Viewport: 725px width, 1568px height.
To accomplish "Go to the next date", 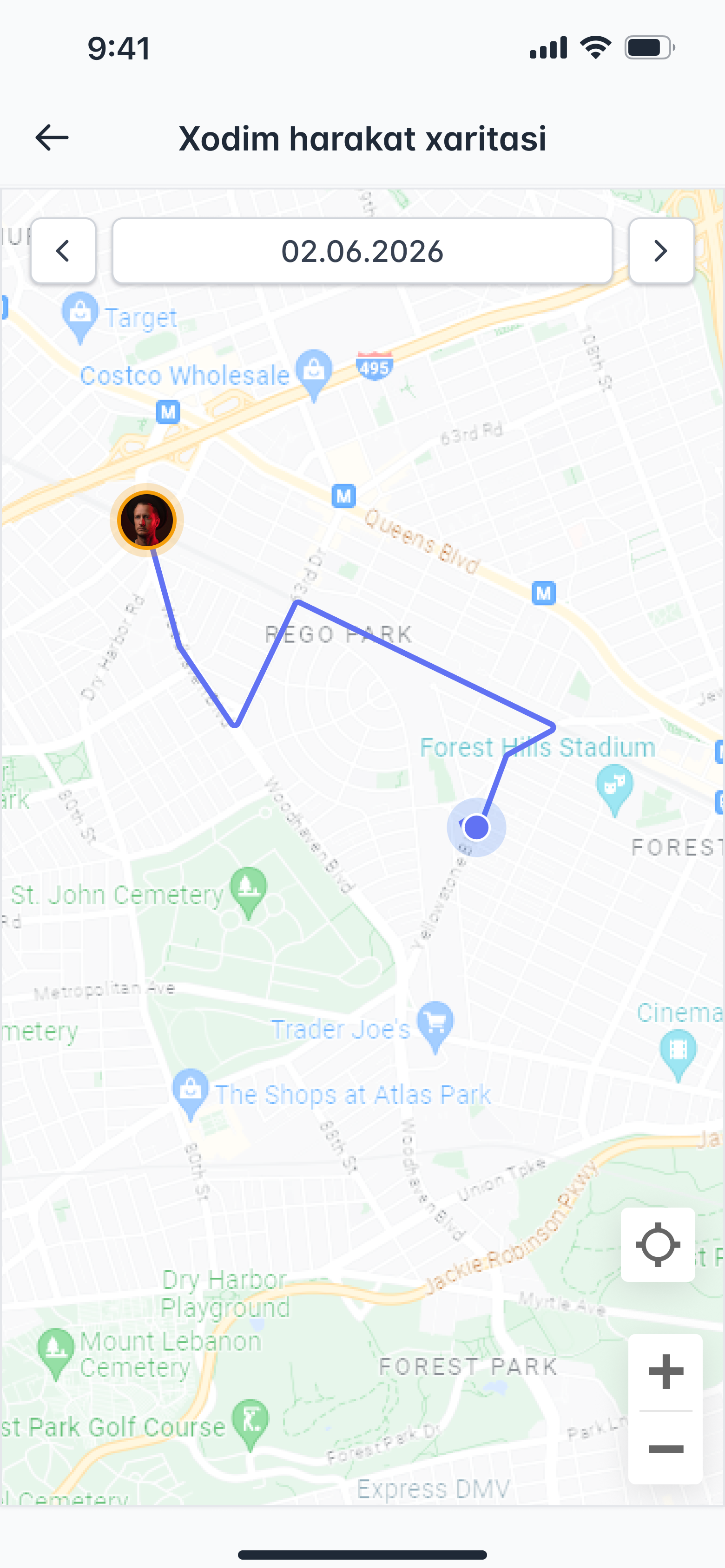I will coord(661,251).
